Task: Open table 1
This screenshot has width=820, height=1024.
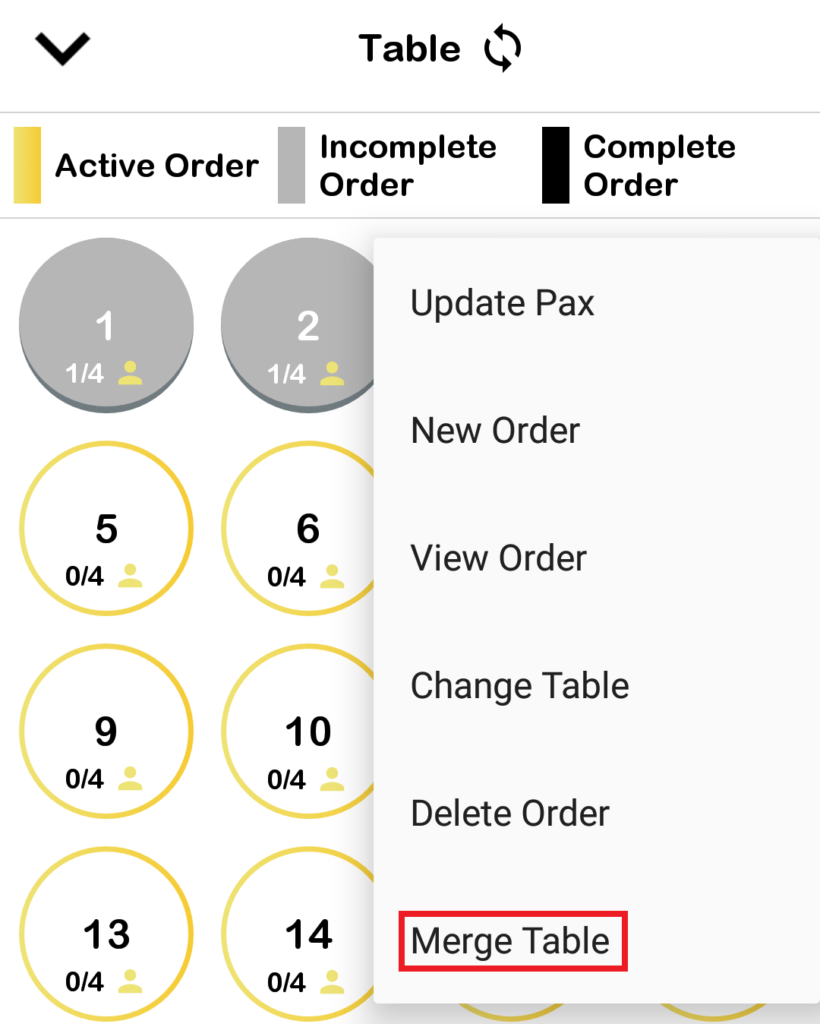Action: (x=105, y=326)
